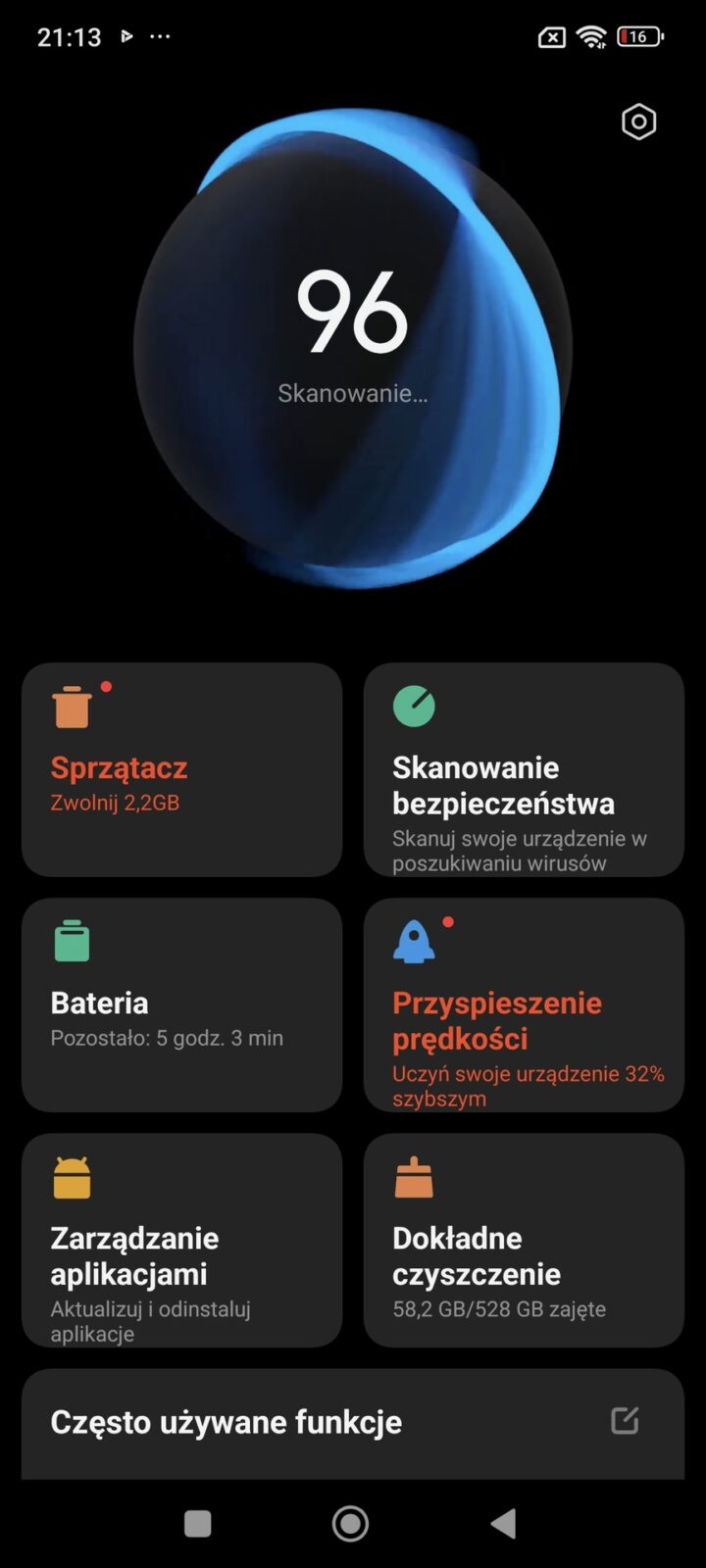Open Dokładne czyszczenie deep clean
706x1568 pixels.
[524, 1240]
